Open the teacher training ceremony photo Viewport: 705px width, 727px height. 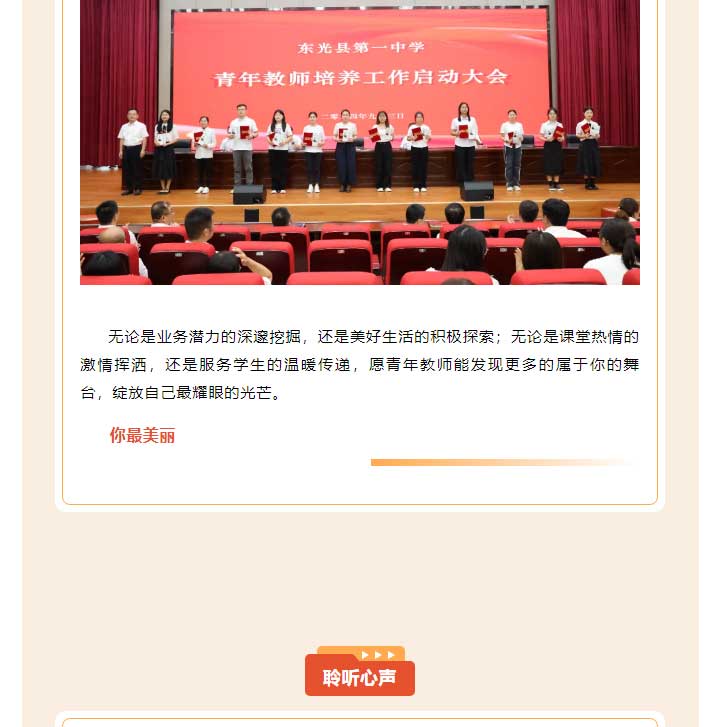[359, 142]
